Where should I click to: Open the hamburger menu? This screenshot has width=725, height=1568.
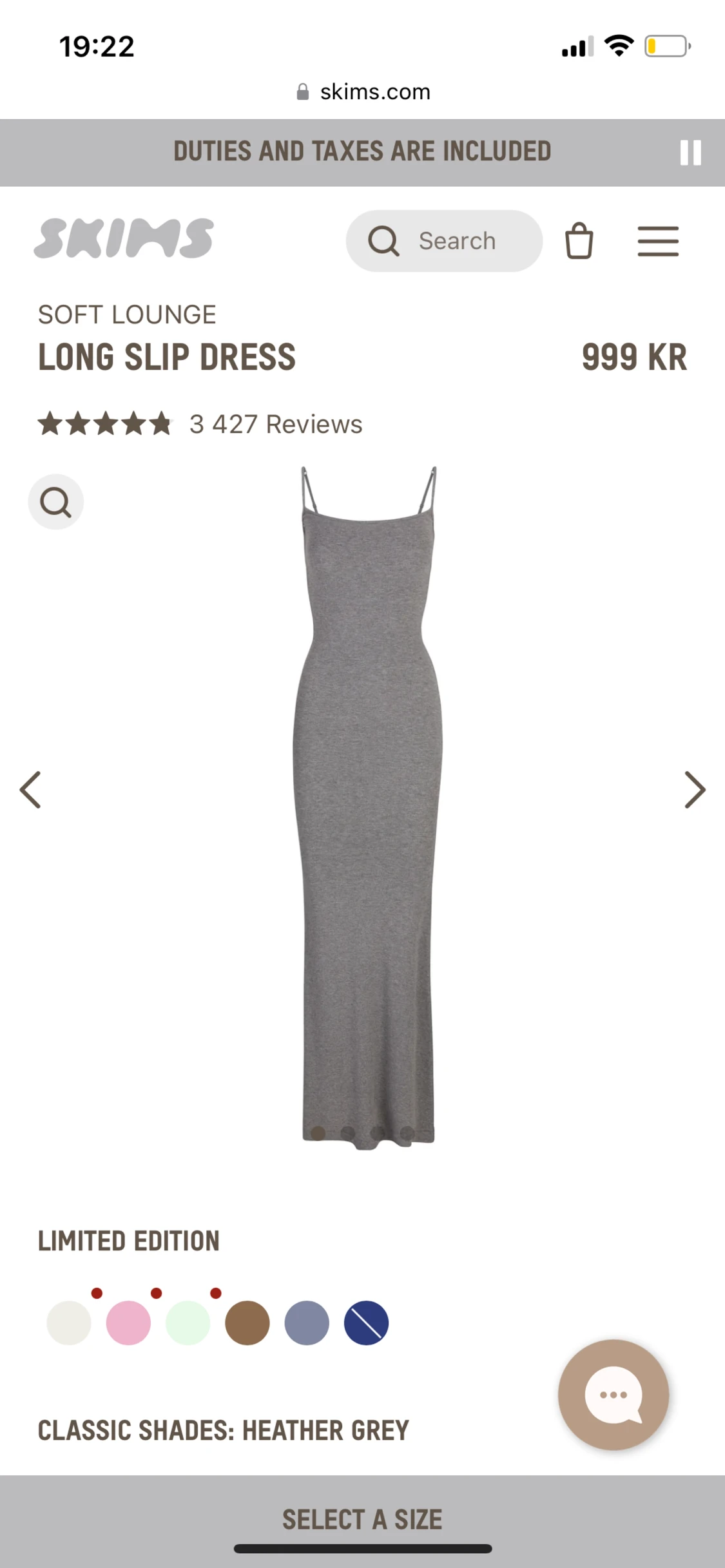tap(658, 242)
